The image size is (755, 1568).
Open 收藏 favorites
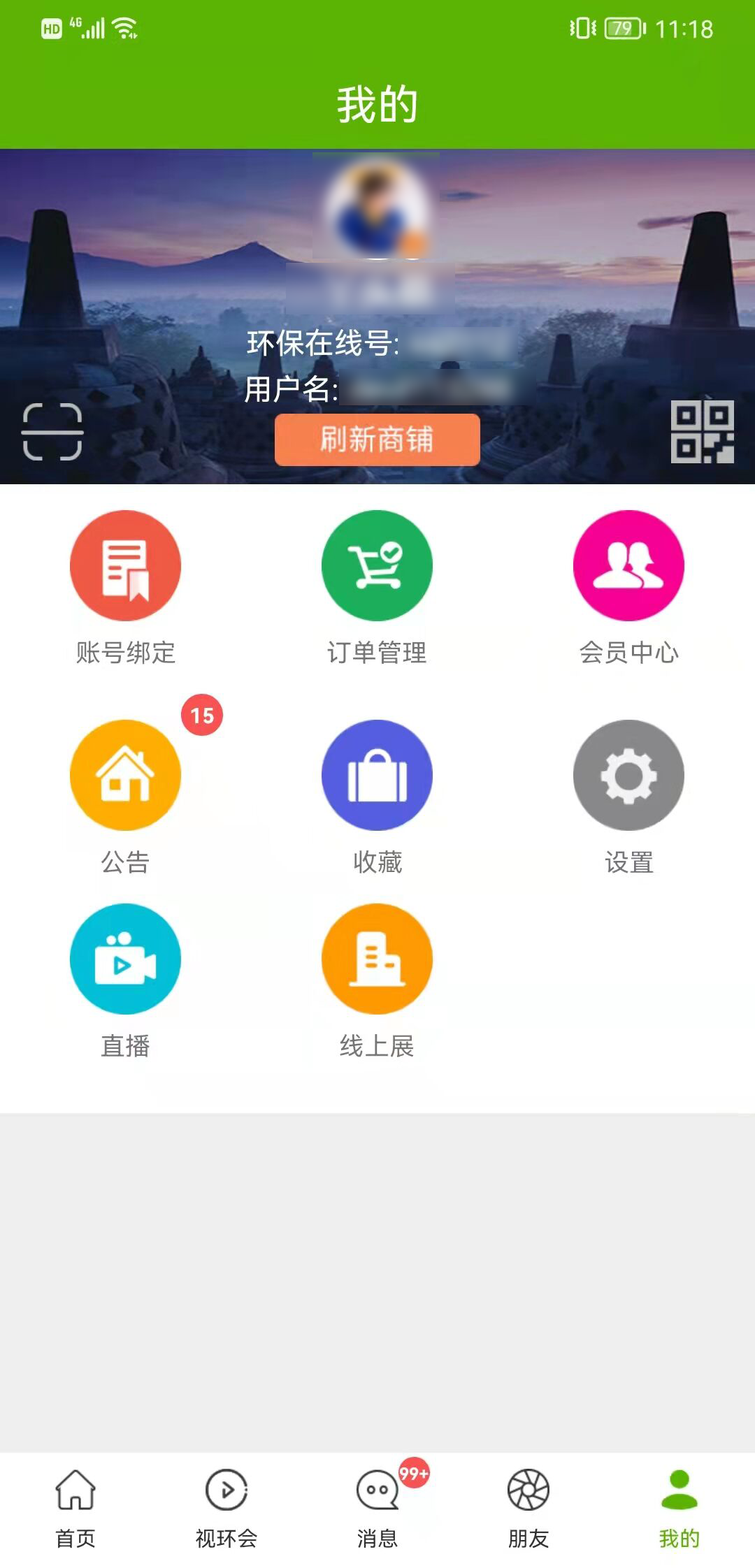[x=377, y=775]
